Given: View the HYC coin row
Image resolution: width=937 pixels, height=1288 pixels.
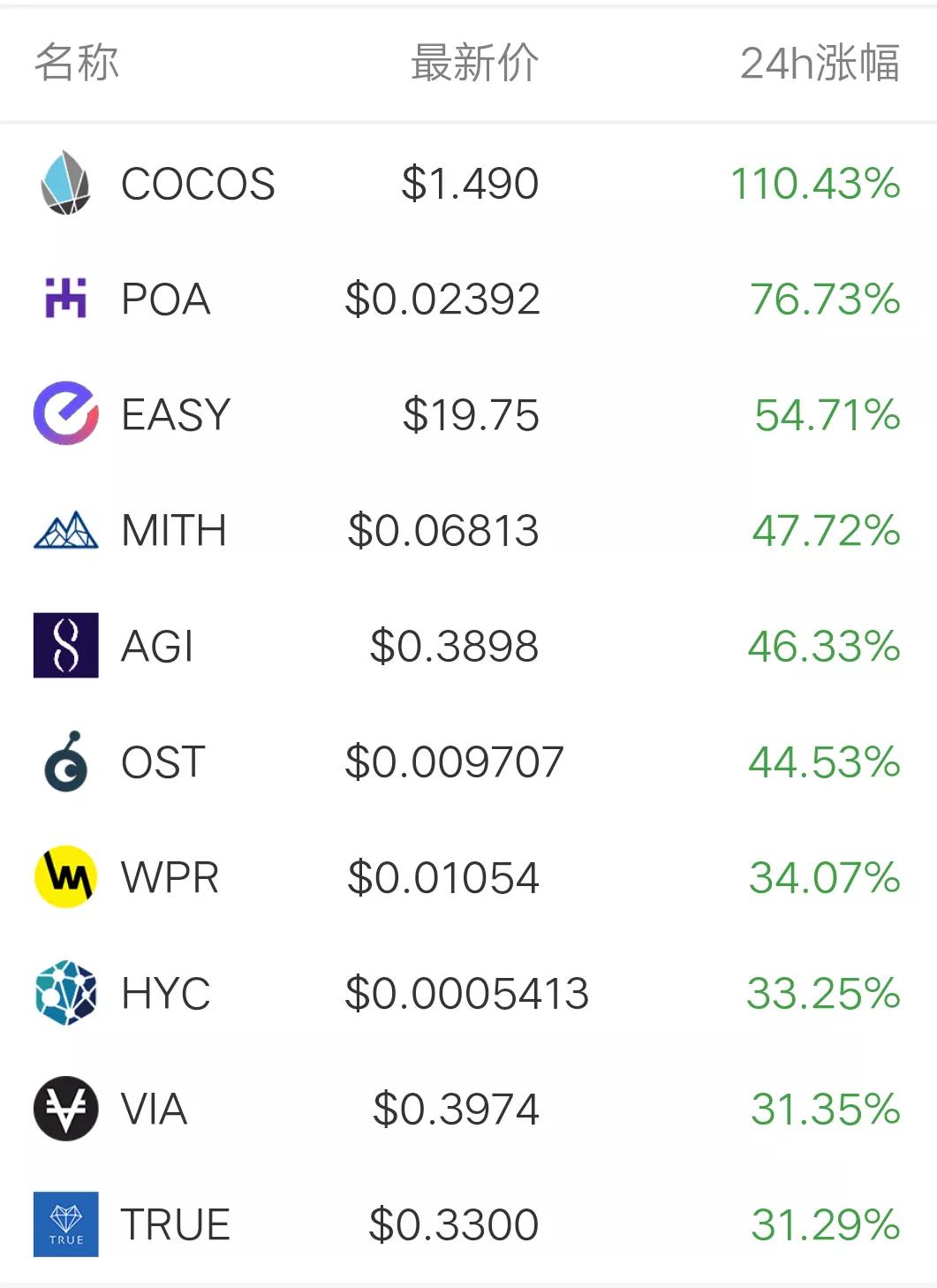Looking at the screenshot, I should (166, 994).
